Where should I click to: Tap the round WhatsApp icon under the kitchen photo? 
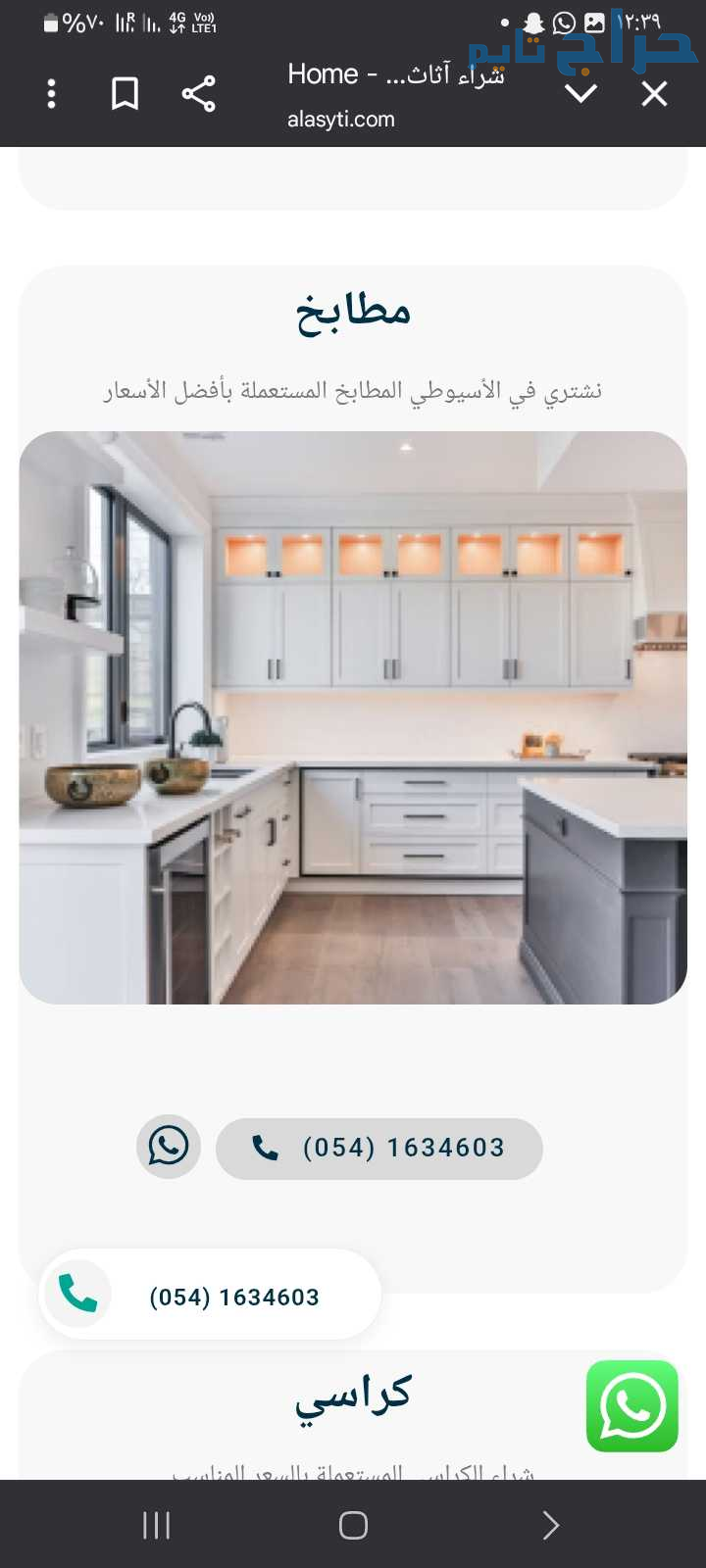169,1147
